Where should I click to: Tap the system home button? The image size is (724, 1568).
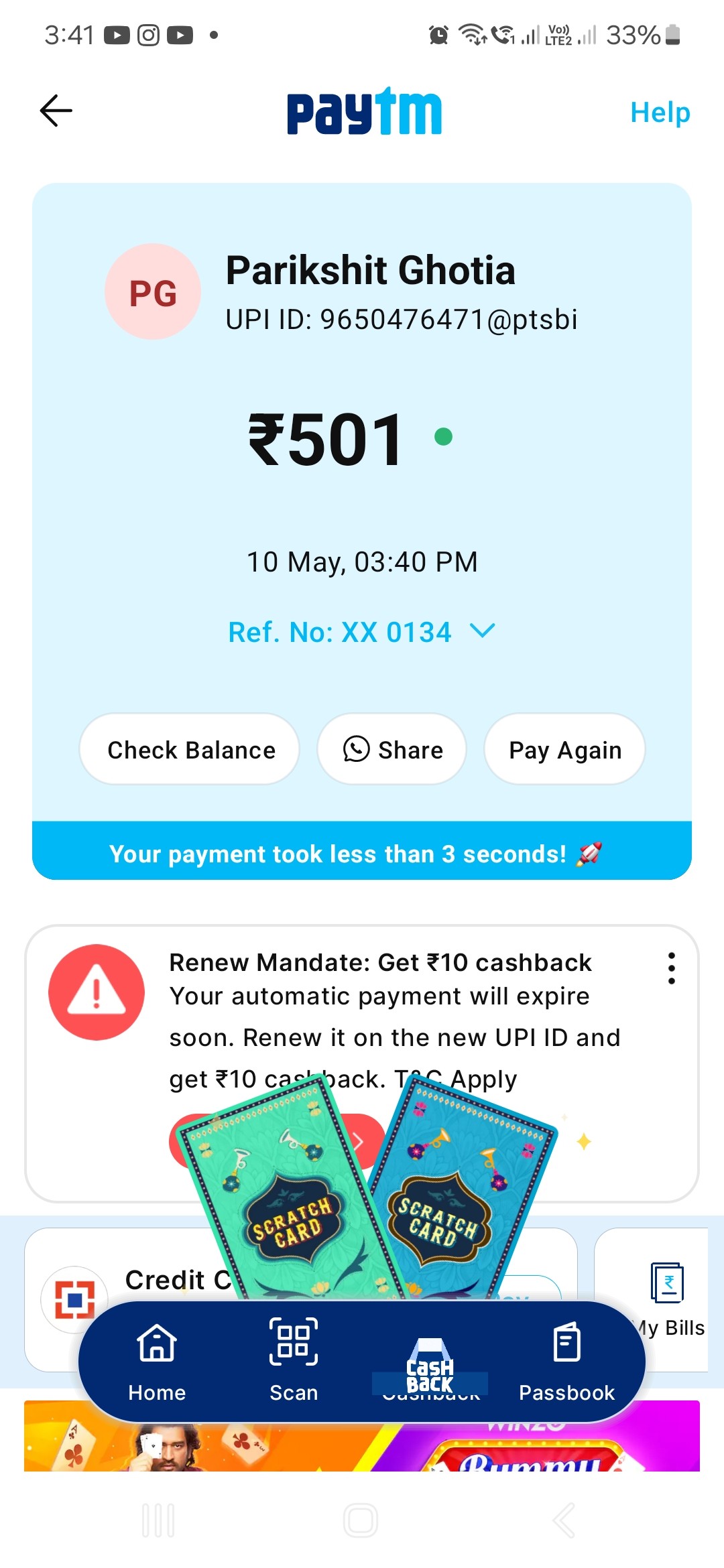tap(361, 1520)
